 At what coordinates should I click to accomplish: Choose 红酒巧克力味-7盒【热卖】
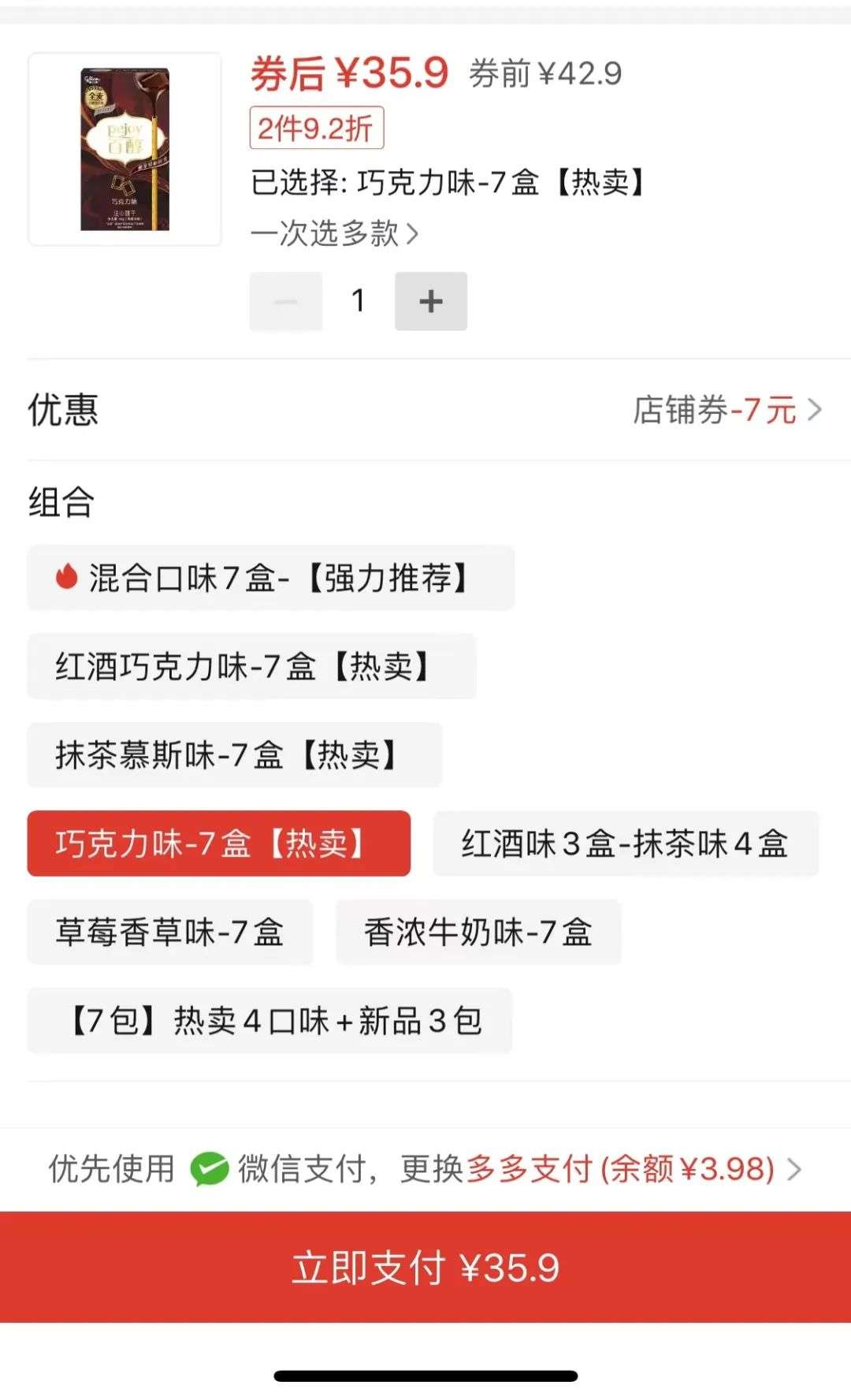click(x=251, y=666)
